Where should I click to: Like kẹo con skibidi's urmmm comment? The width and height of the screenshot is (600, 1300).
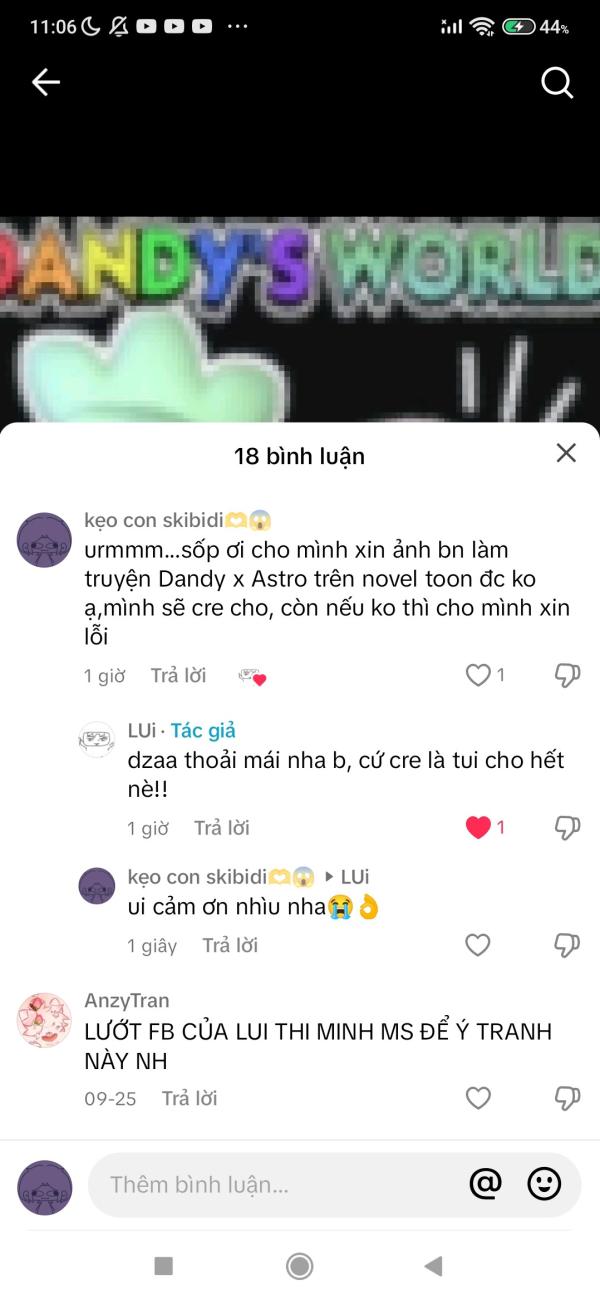[x=478, y=676]
